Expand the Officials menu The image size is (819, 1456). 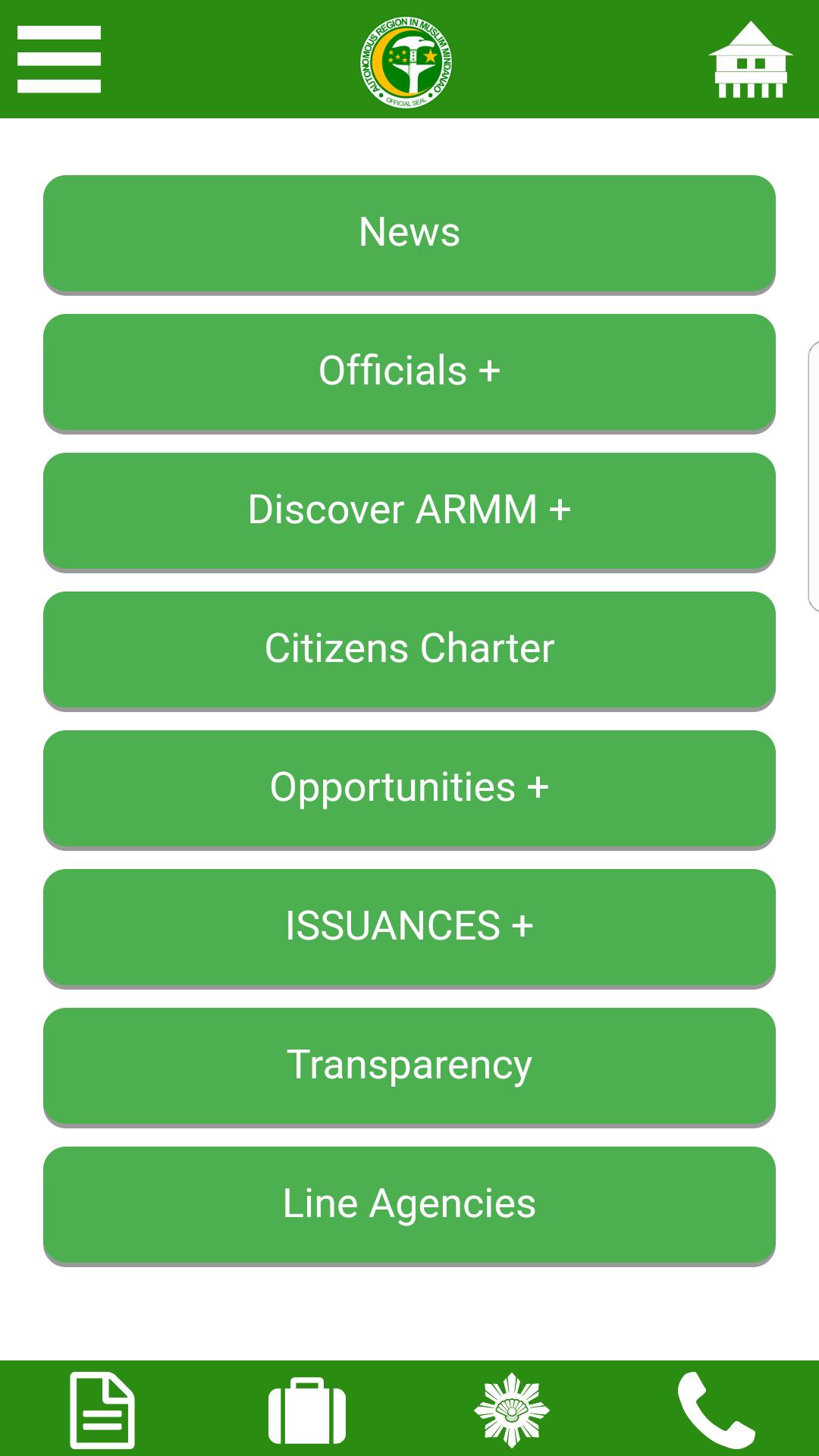409,372
